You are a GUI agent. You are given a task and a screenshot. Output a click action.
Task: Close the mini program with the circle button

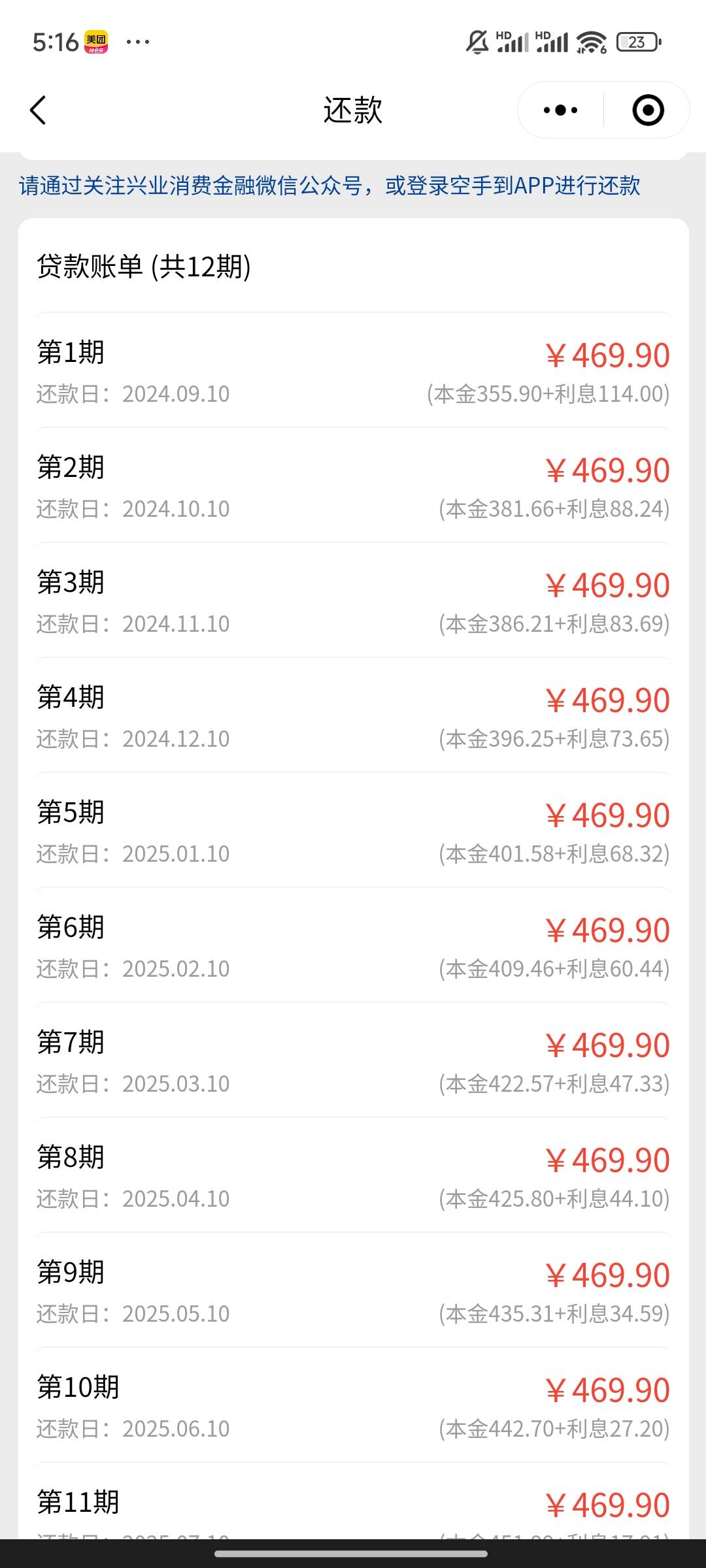click(648, 110)
